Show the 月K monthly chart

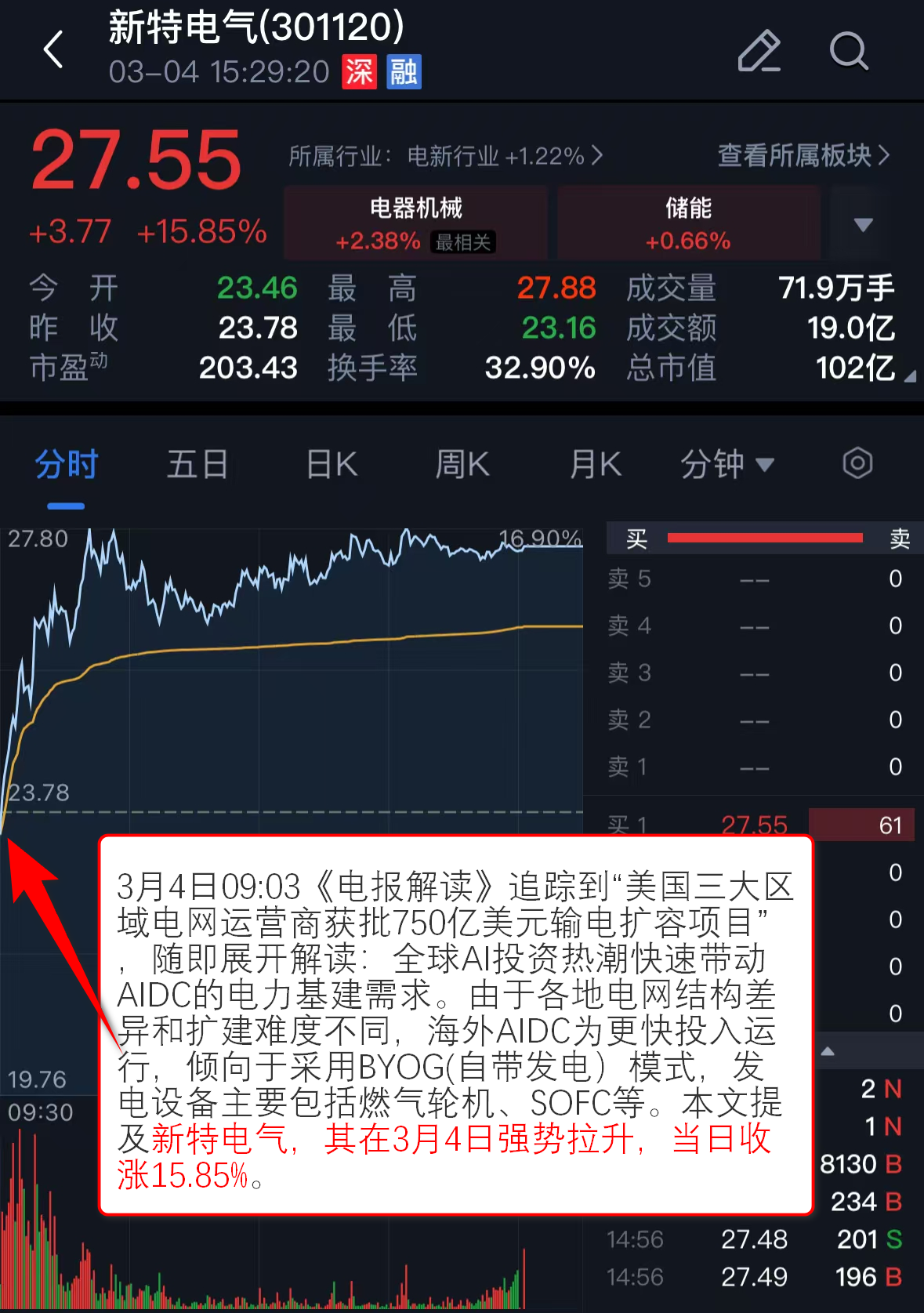point(596,465)
